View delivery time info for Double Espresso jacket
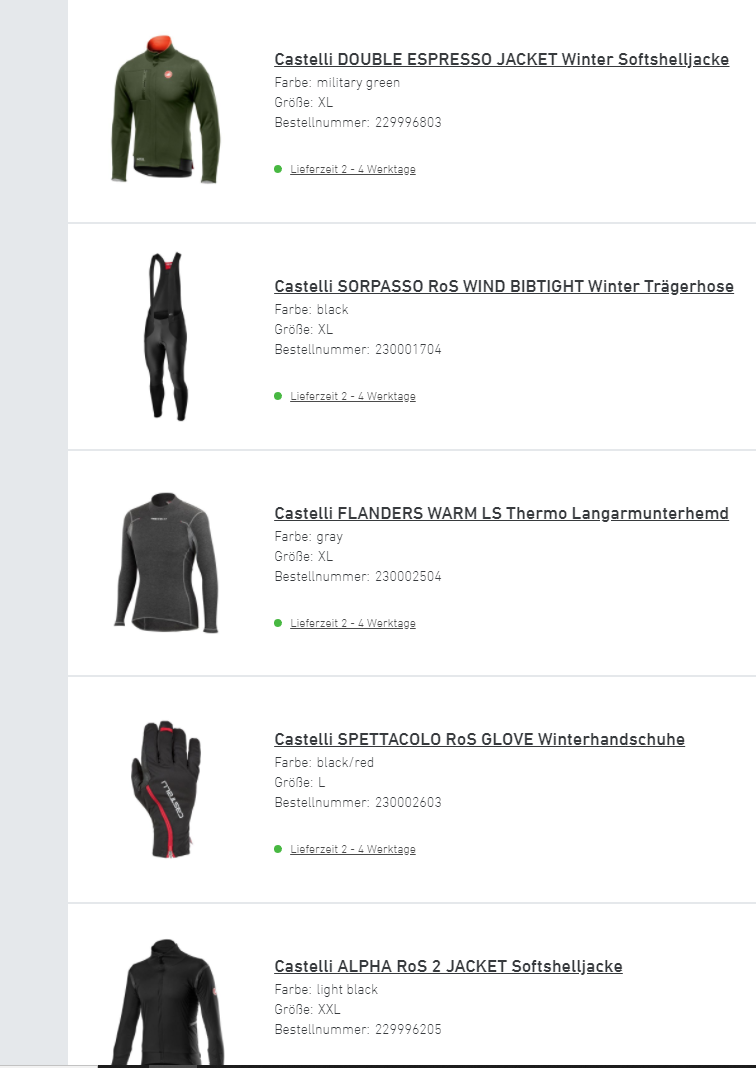Viewport: 756px width, 1068px height. tap(352, 170)
